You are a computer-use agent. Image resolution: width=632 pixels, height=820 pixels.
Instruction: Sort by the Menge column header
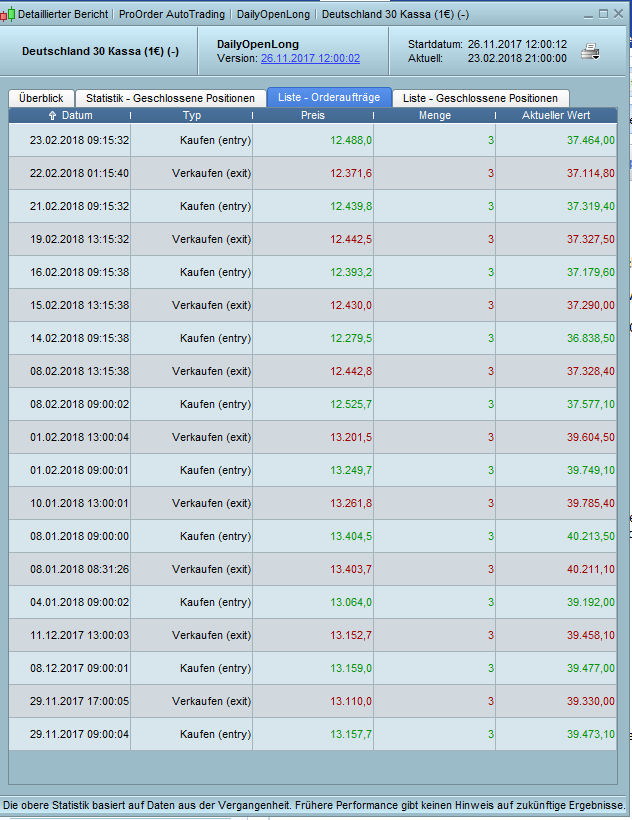[434, 116]
